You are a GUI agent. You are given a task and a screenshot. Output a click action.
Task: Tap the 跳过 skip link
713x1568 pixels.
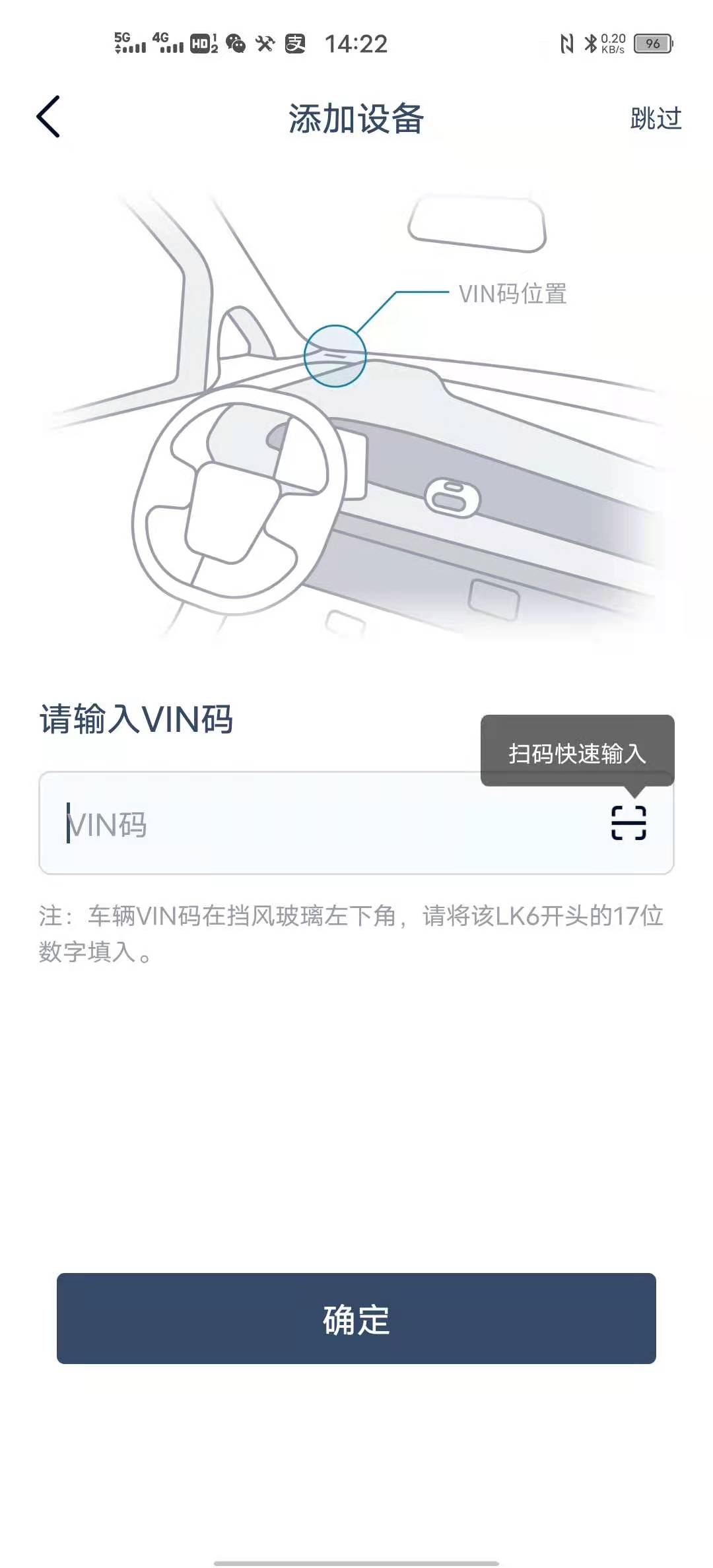click(x=656, y=119)
